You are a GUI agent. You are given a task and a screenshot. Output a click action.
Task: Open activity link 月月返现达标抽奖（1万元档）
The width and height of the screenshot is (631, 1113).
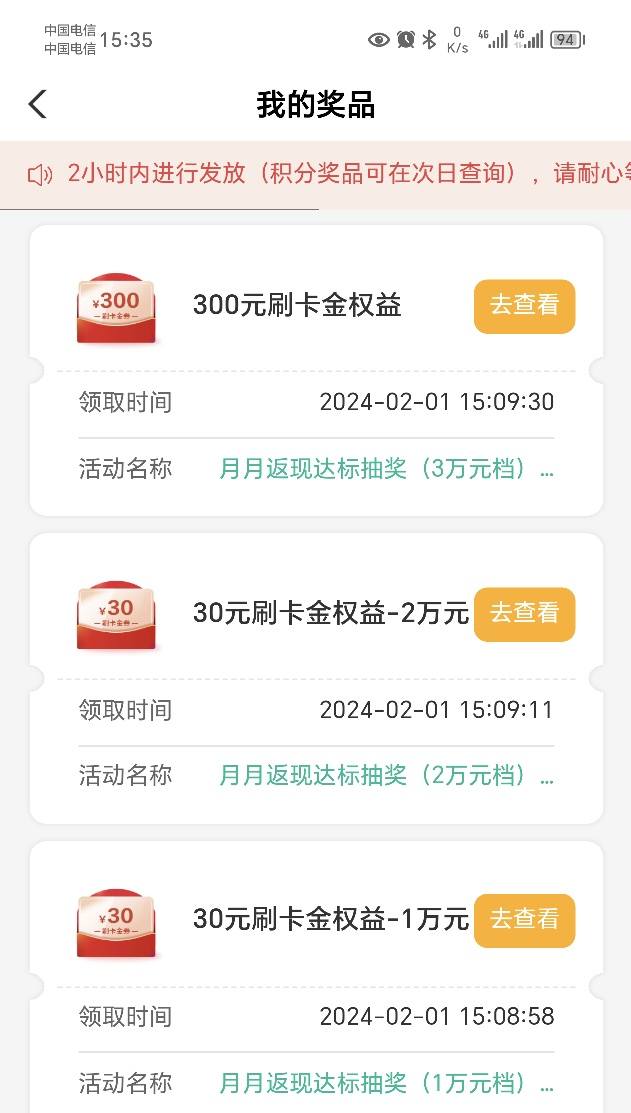(387, 1084)
